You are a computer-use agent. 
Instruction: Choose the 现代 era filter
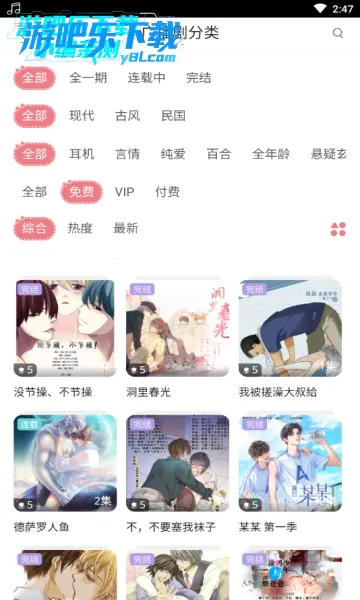point(82,116)
